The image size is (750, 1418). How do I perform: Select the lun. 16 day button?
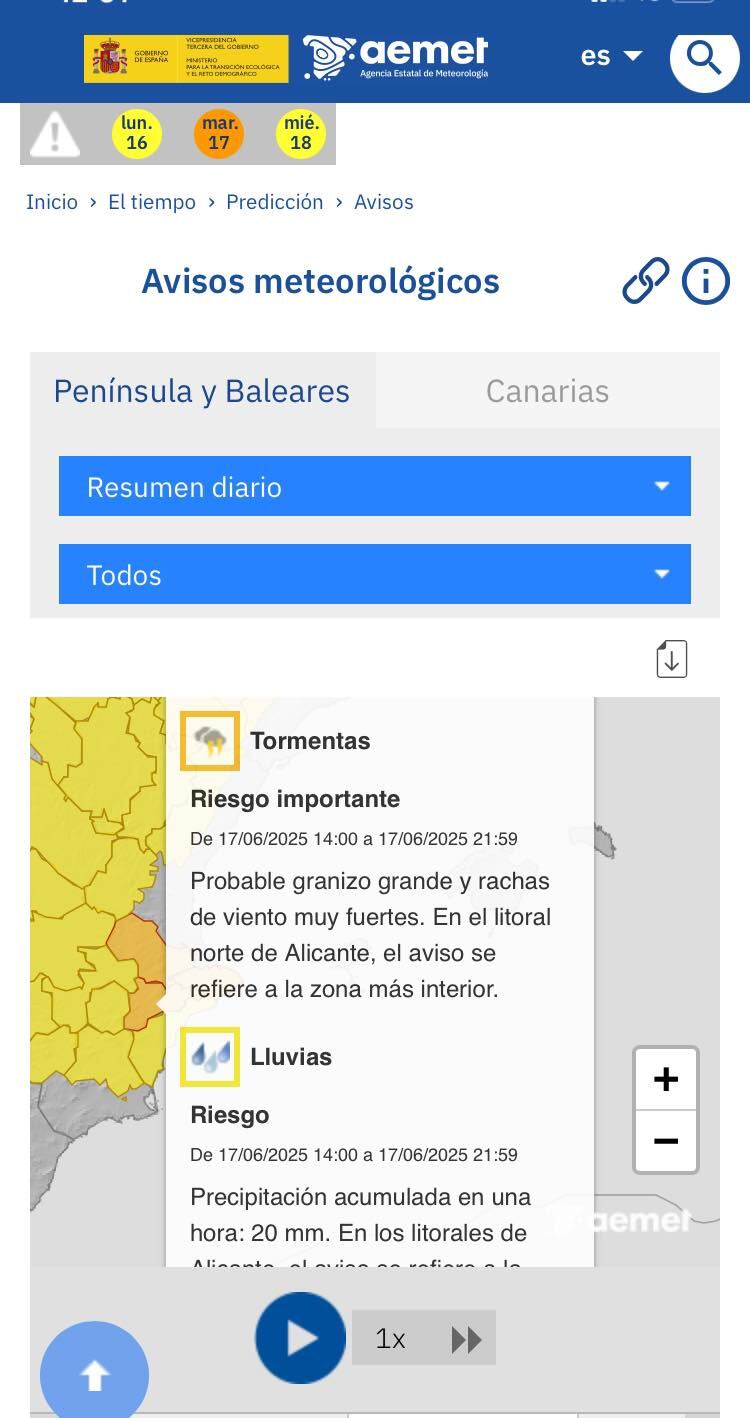(137, 133)
